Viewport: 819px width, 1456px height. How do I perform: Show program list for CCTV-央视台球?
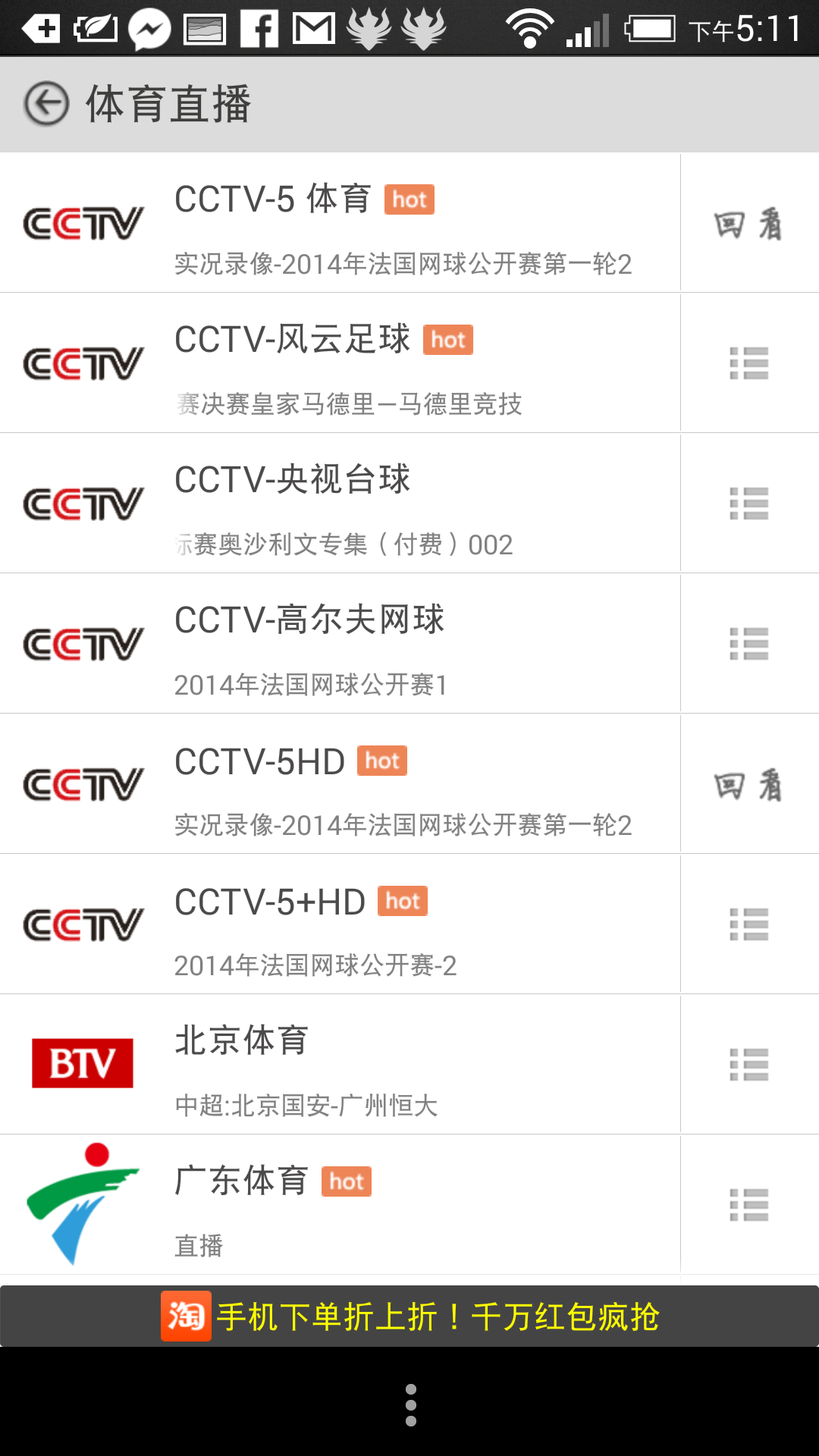pyautogui.click(x=748, y=504)
